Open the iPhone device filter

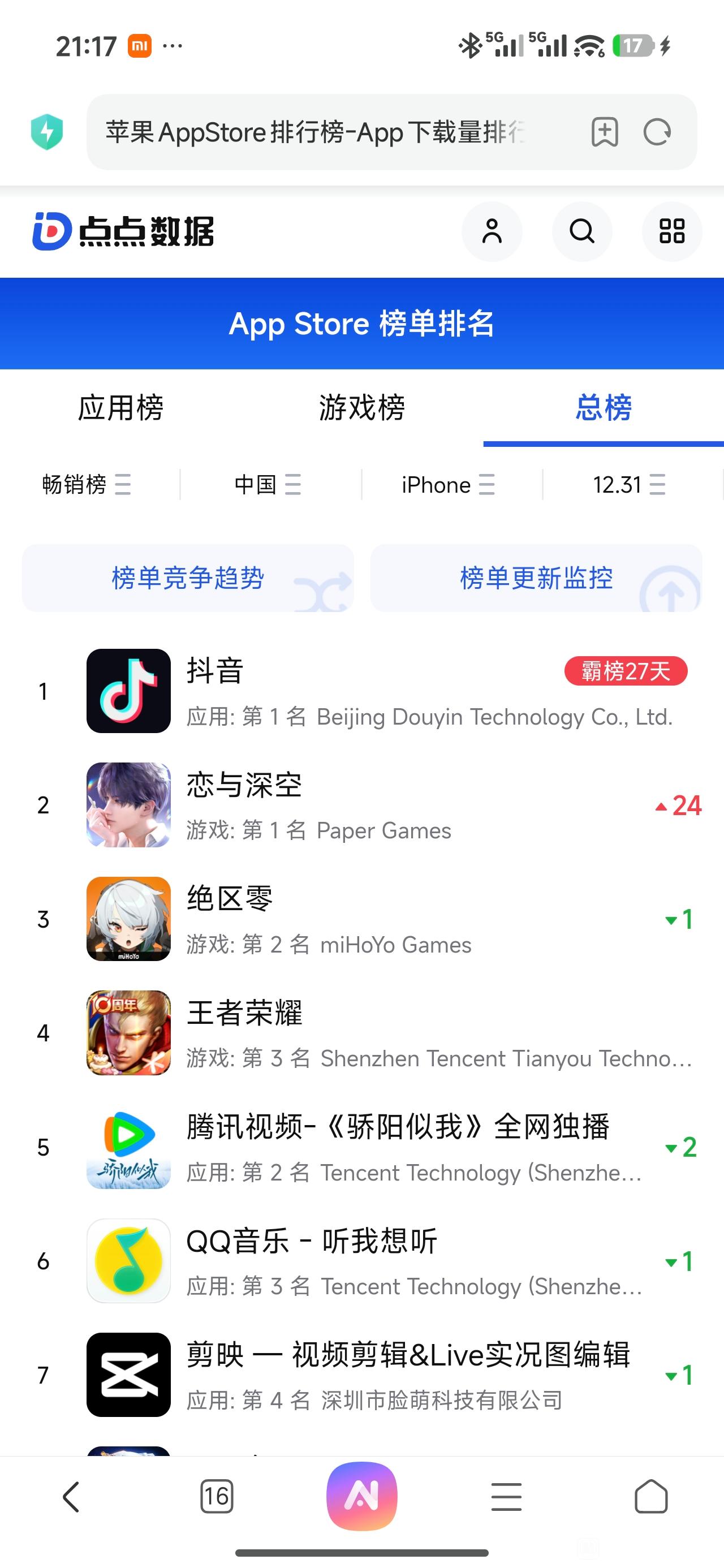(x=447, y=485)
